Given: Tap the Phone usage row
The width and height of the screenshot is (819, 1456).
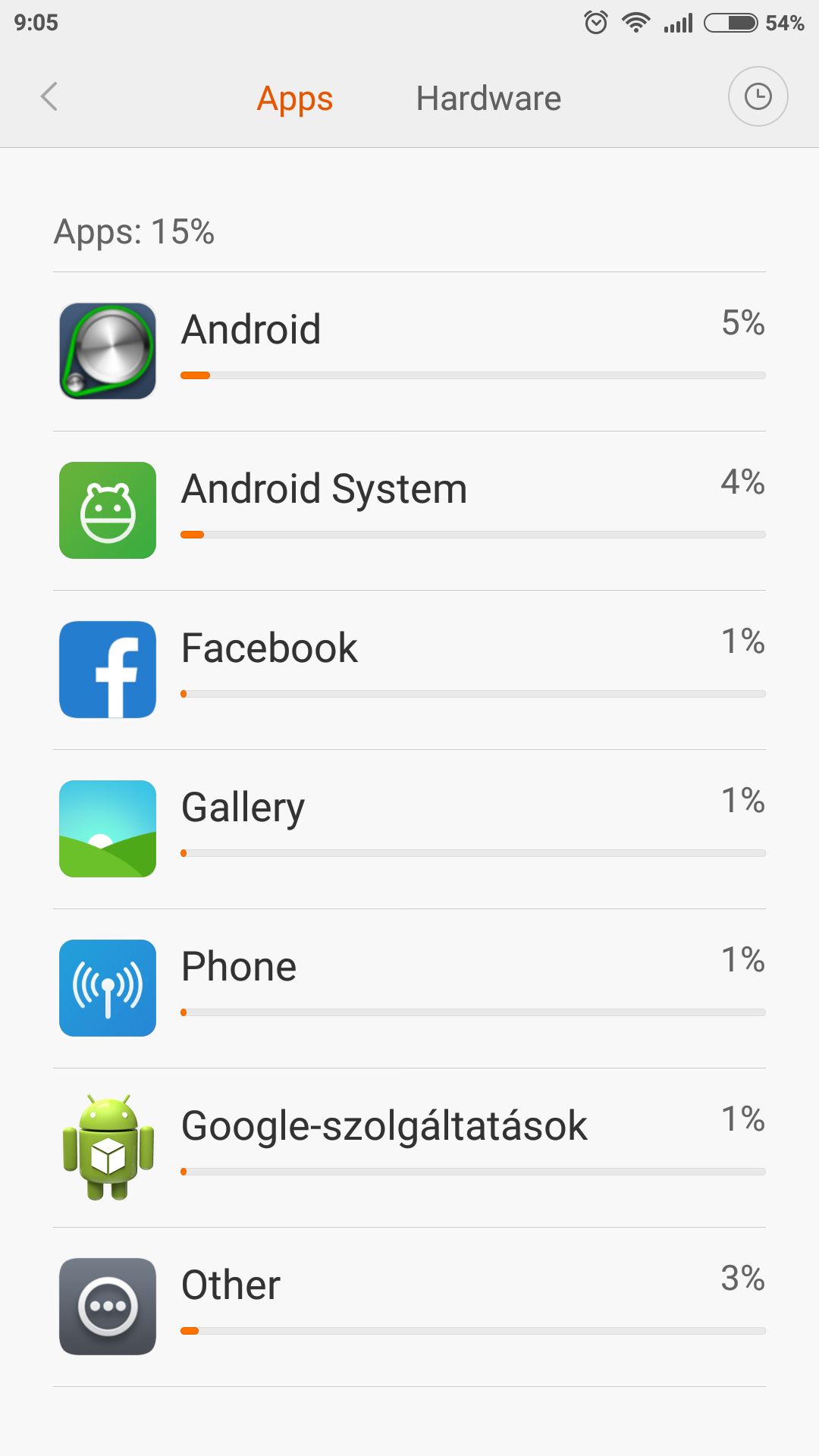Looking at the screenshot, I should click(409, 989).
